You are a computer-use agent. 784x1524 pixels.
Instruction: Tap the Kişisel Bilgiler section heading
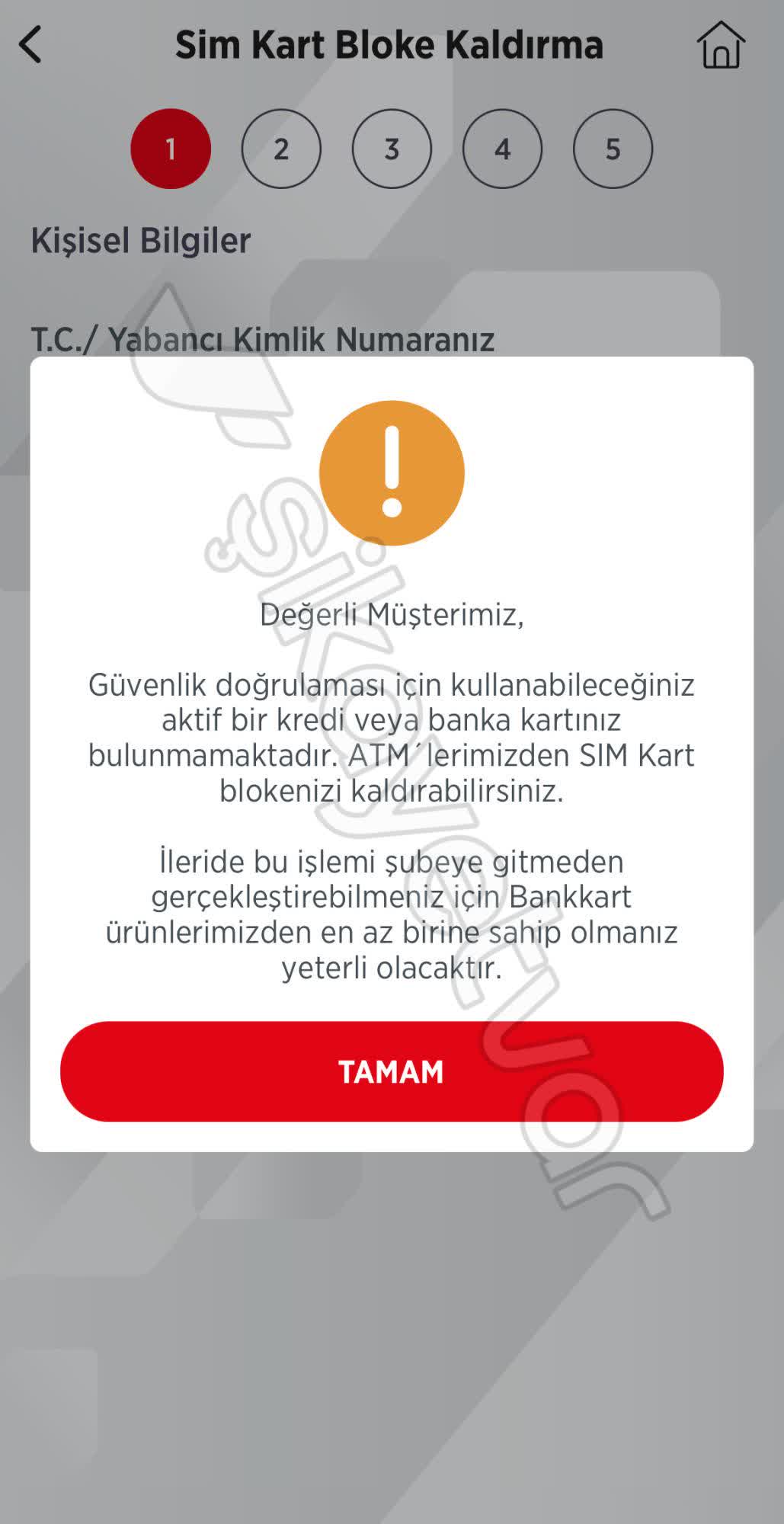[140, 241]
